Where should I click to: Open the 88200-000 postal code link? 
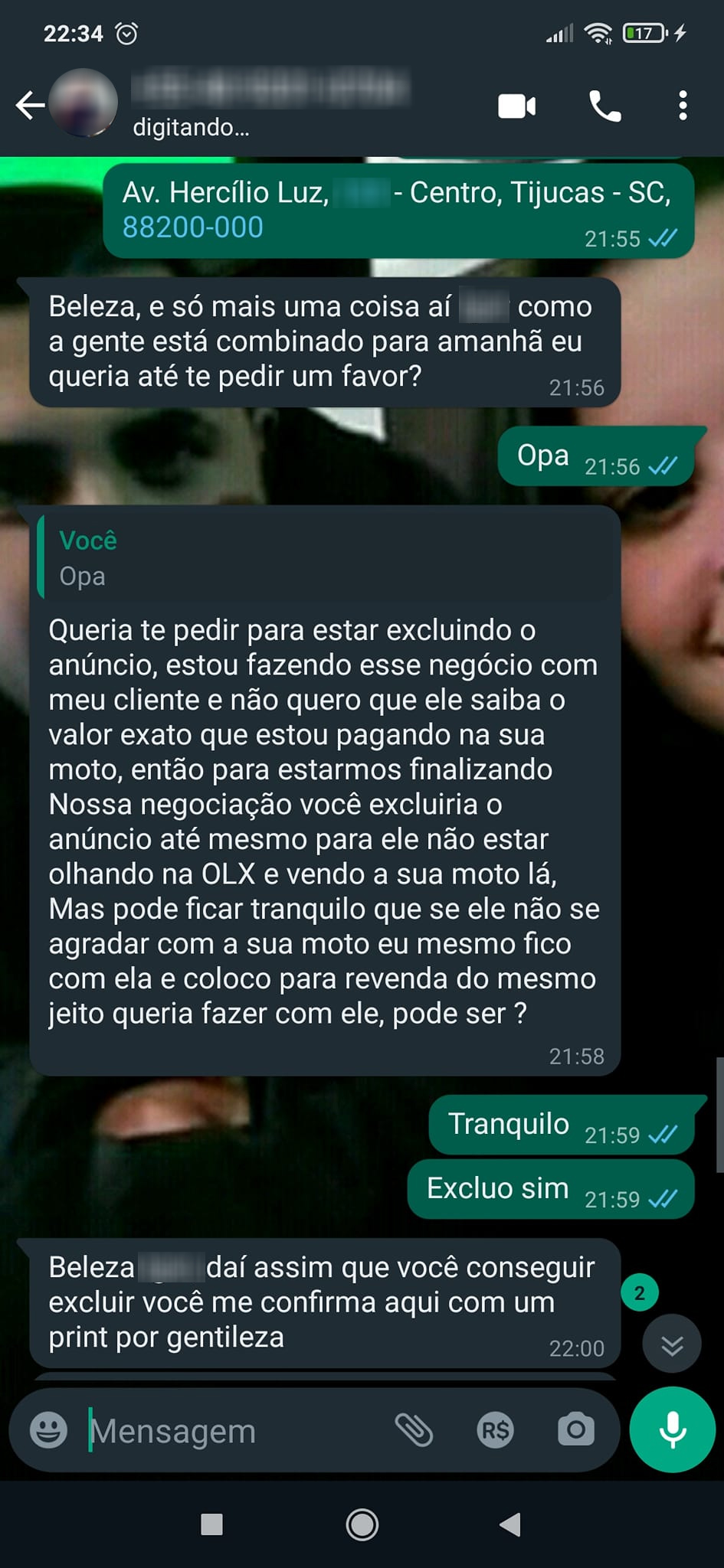click(x=192, y=227)
